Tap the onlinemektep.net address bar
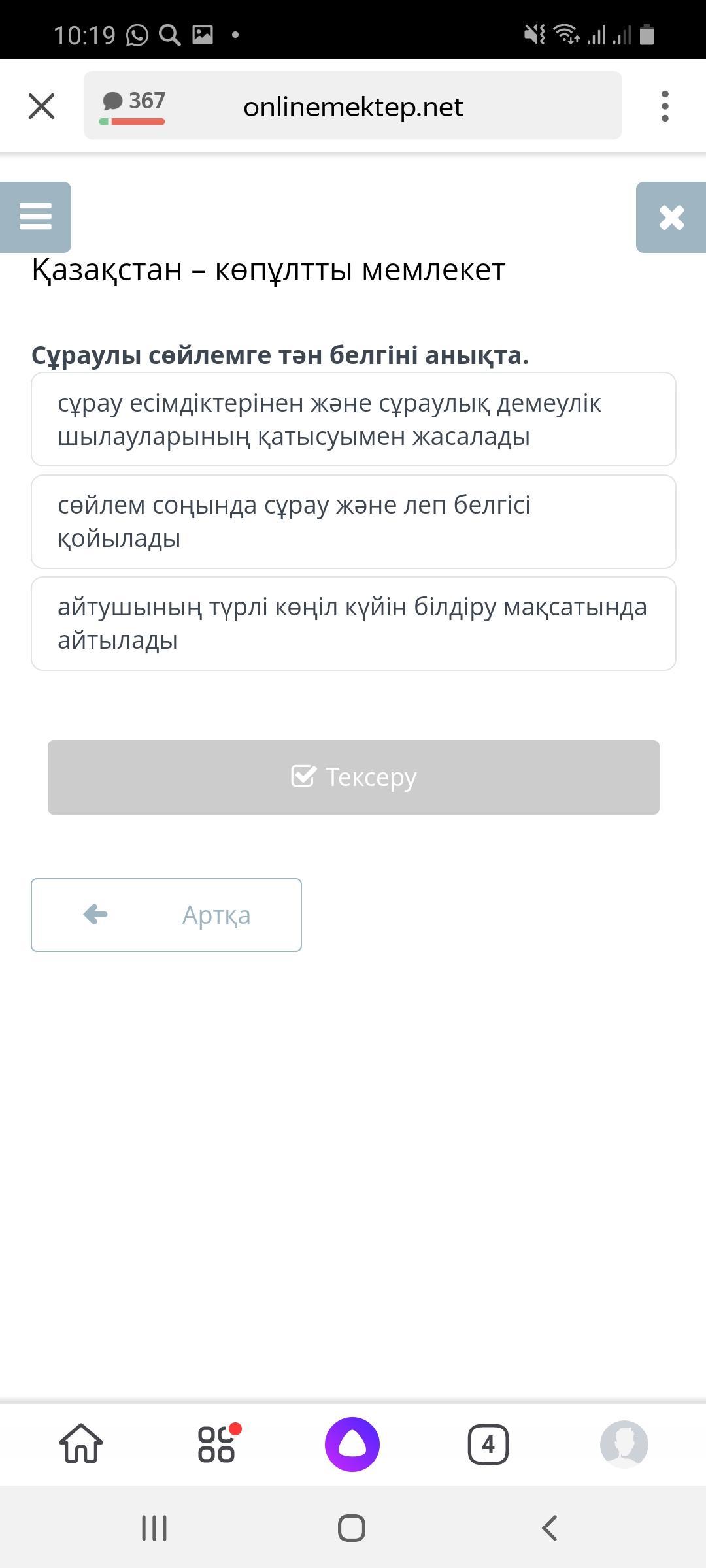The height and width of the screenshot is (1568, 706). 353,105
